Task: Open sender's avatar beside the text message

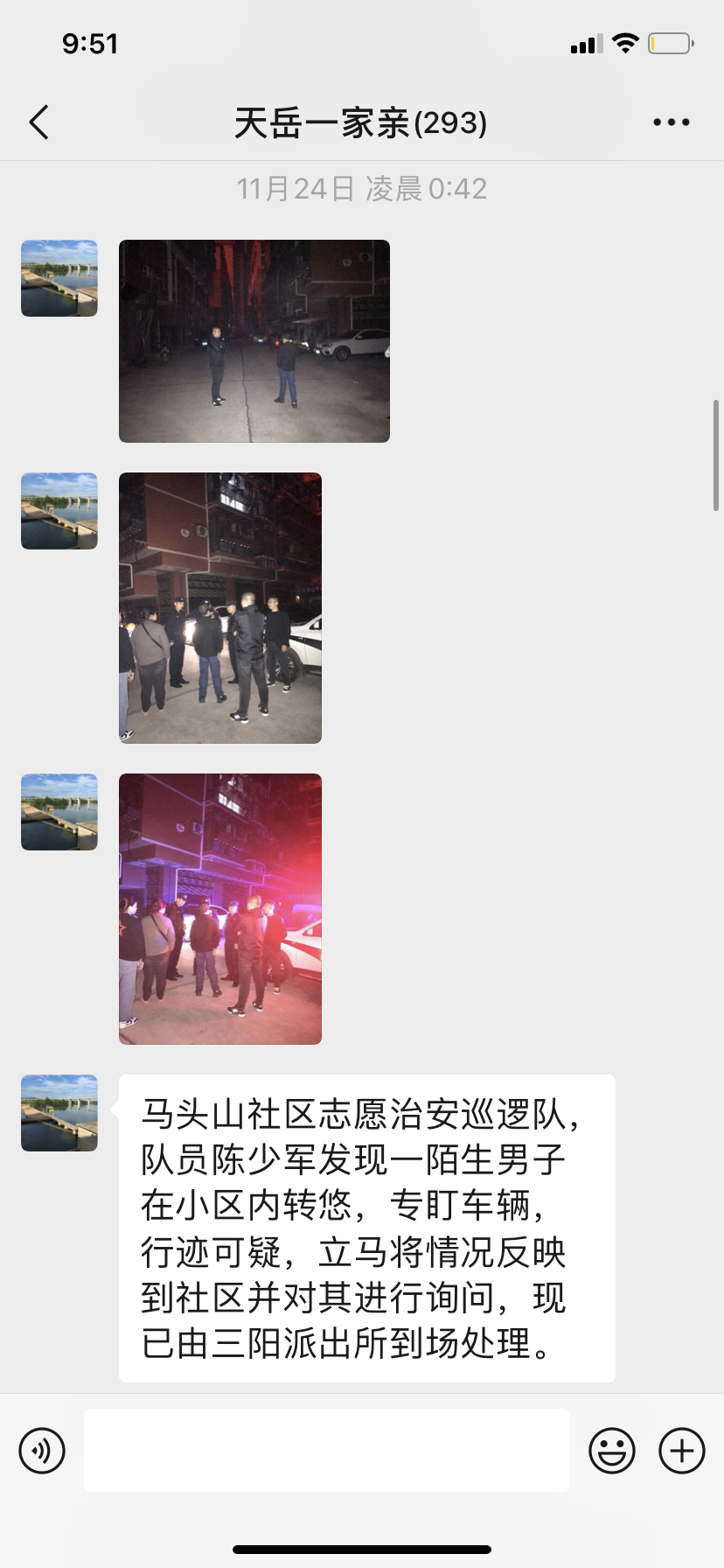Action: [x=59, y=1112]
